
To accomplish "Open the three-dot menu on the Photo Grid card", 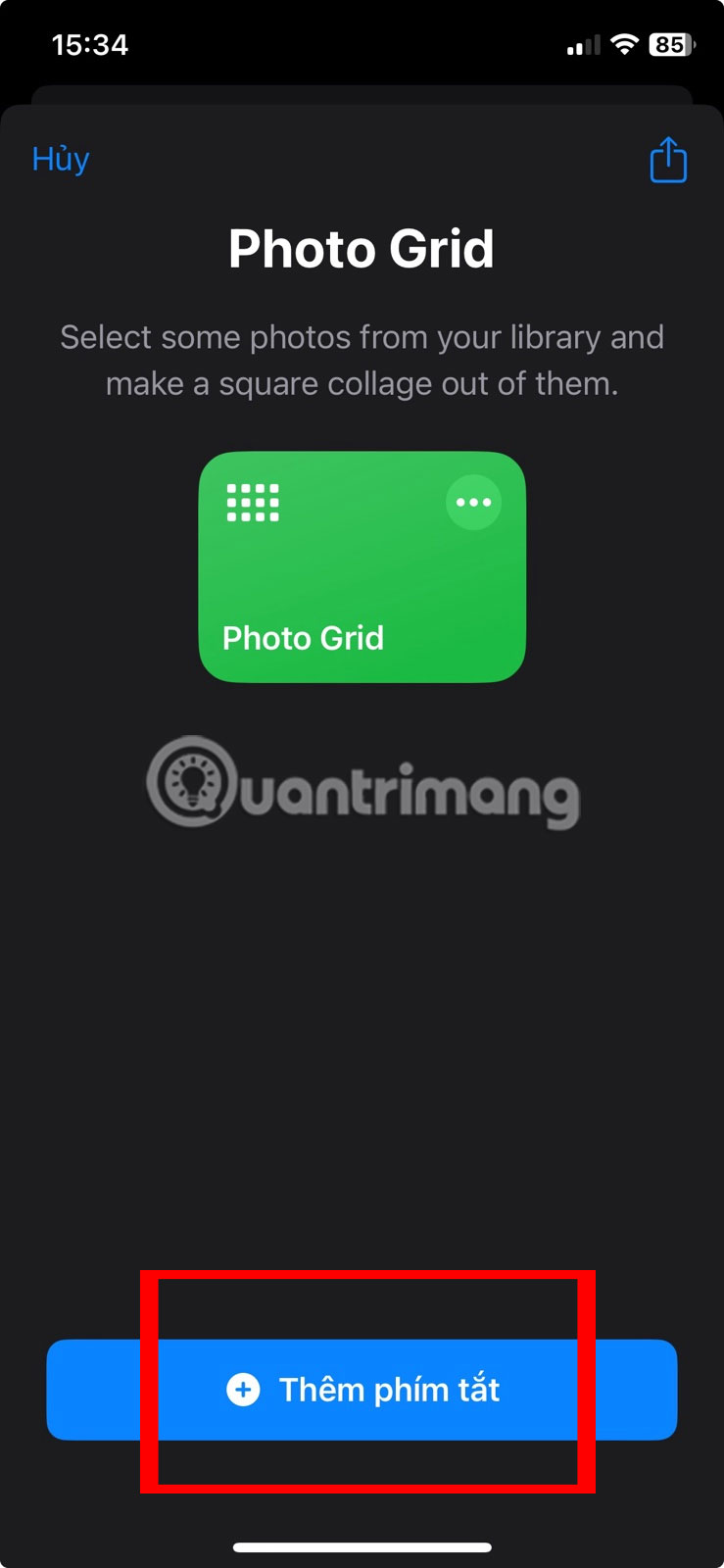I will [x=473, y=503].
